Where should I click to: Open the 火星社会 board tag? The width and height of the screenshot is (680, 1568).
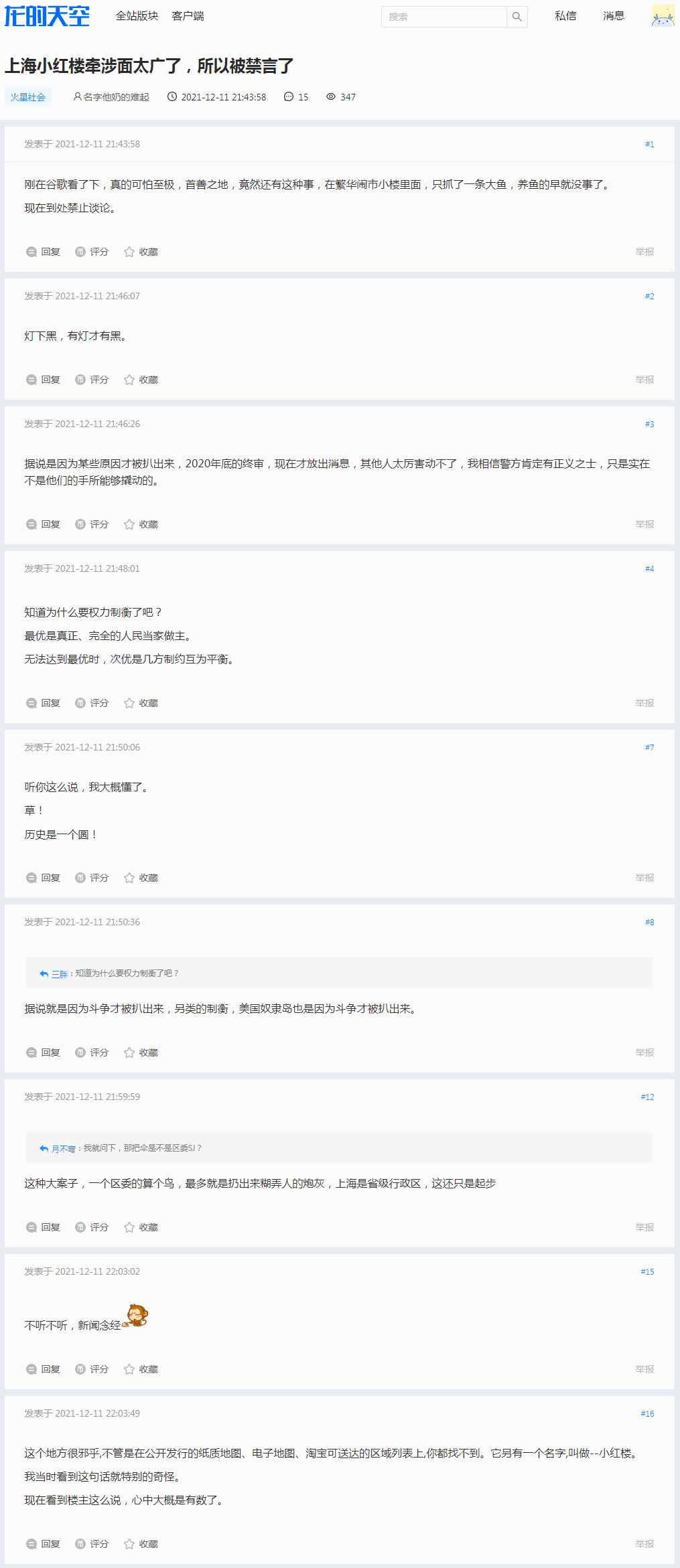point(28,97)
